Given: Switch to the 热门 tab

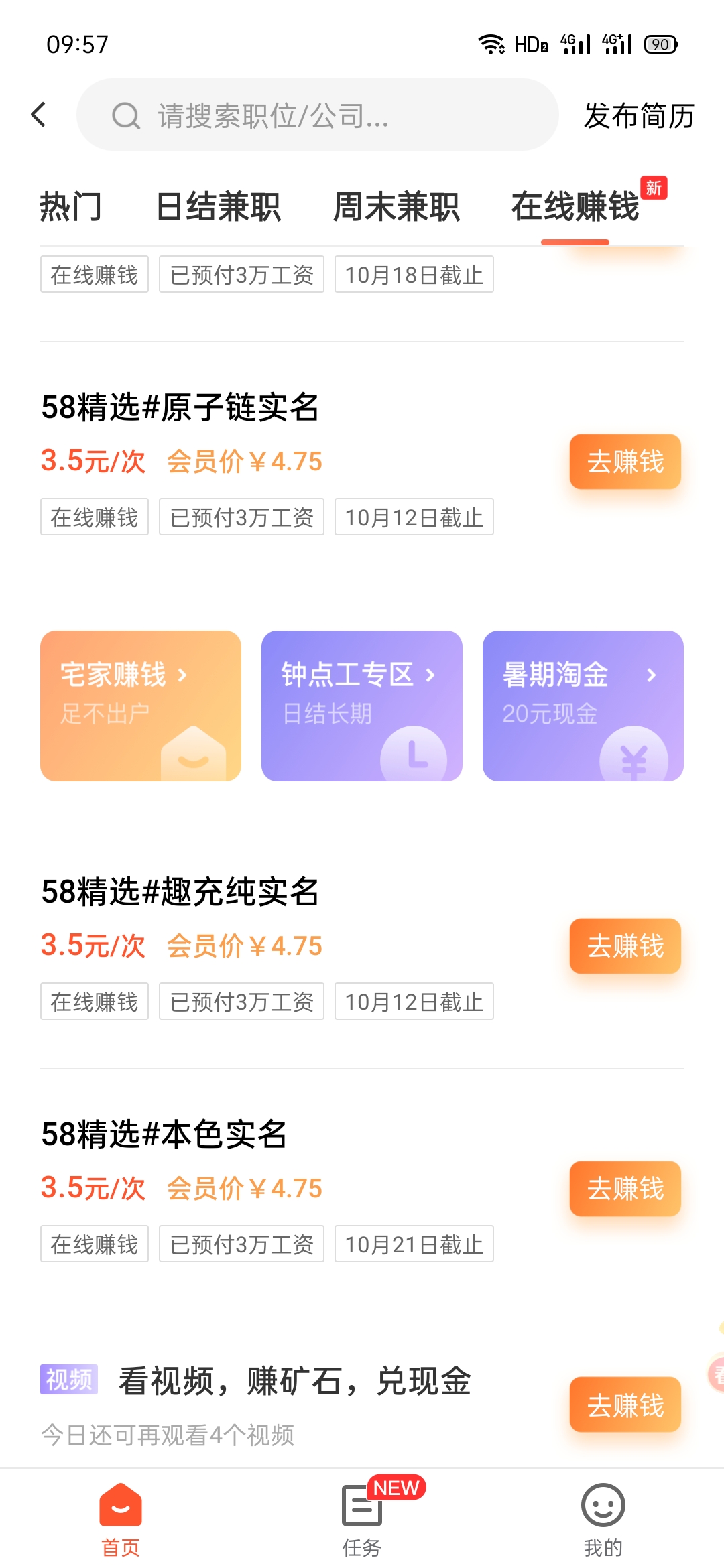Looking at the screenshot, I should click(71, 206).
